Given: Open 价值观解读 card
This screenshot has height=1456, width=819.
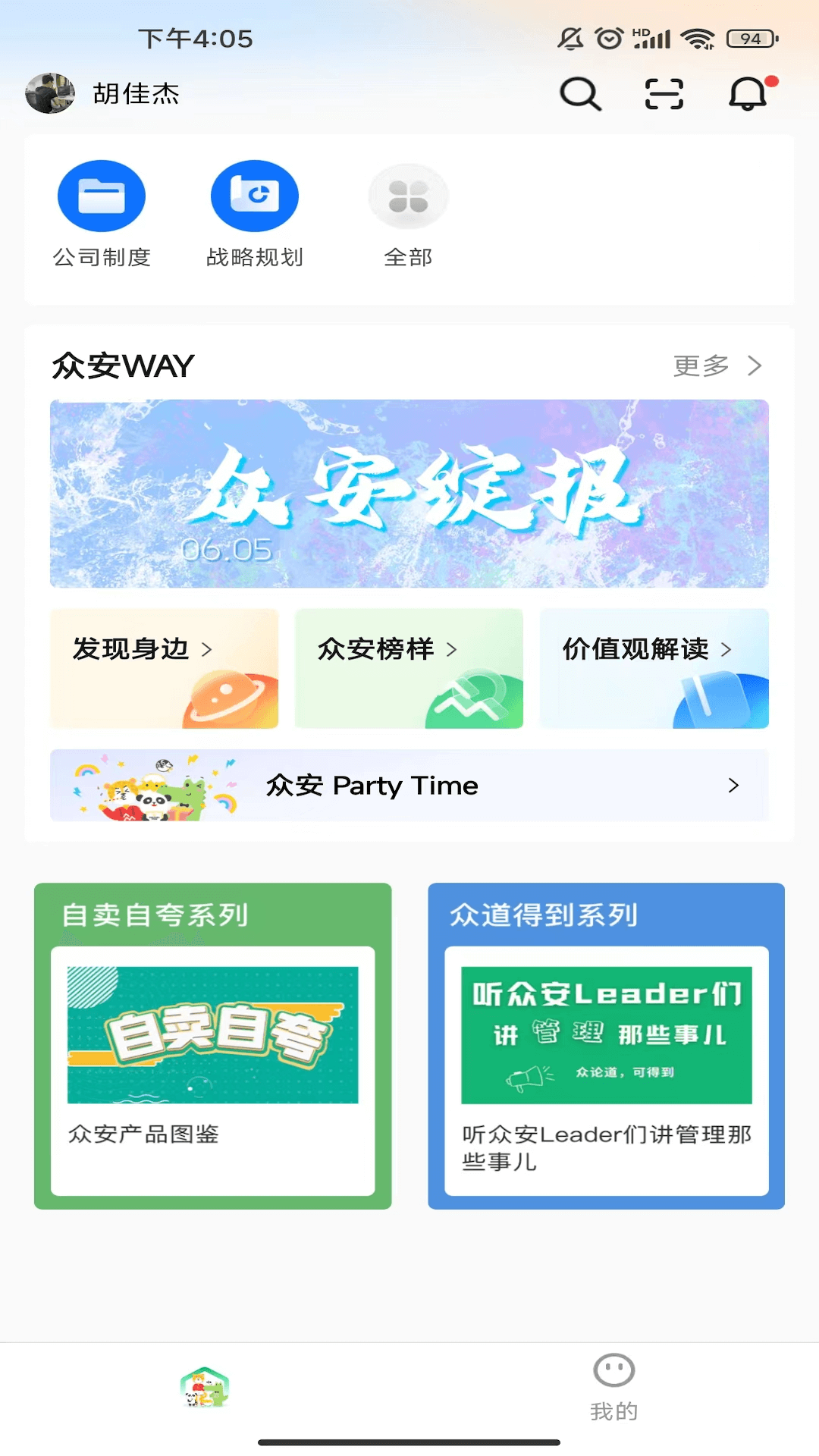Looking at the screenshot, I should [x=654, y=668].
